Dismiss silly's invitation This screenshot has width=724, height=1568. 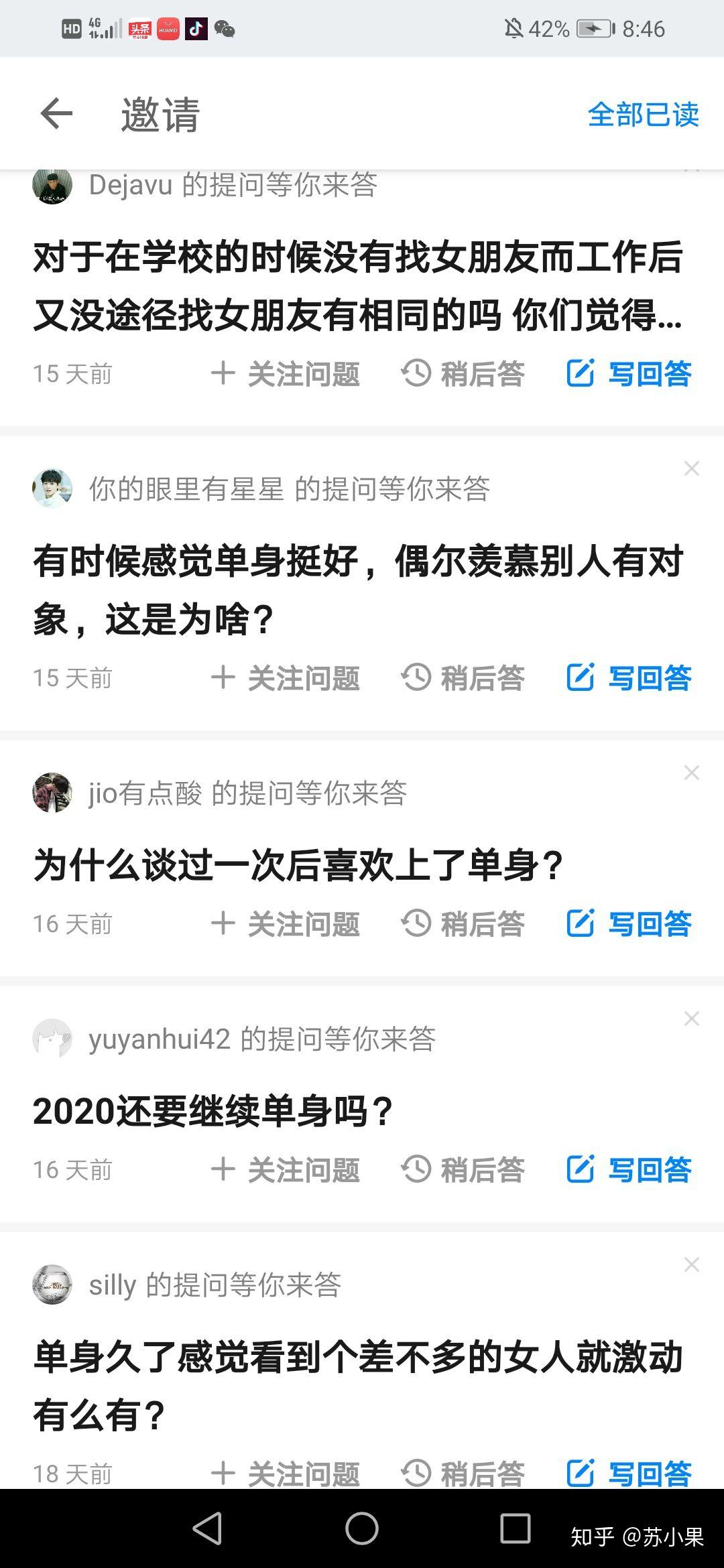click(691, 1264)
